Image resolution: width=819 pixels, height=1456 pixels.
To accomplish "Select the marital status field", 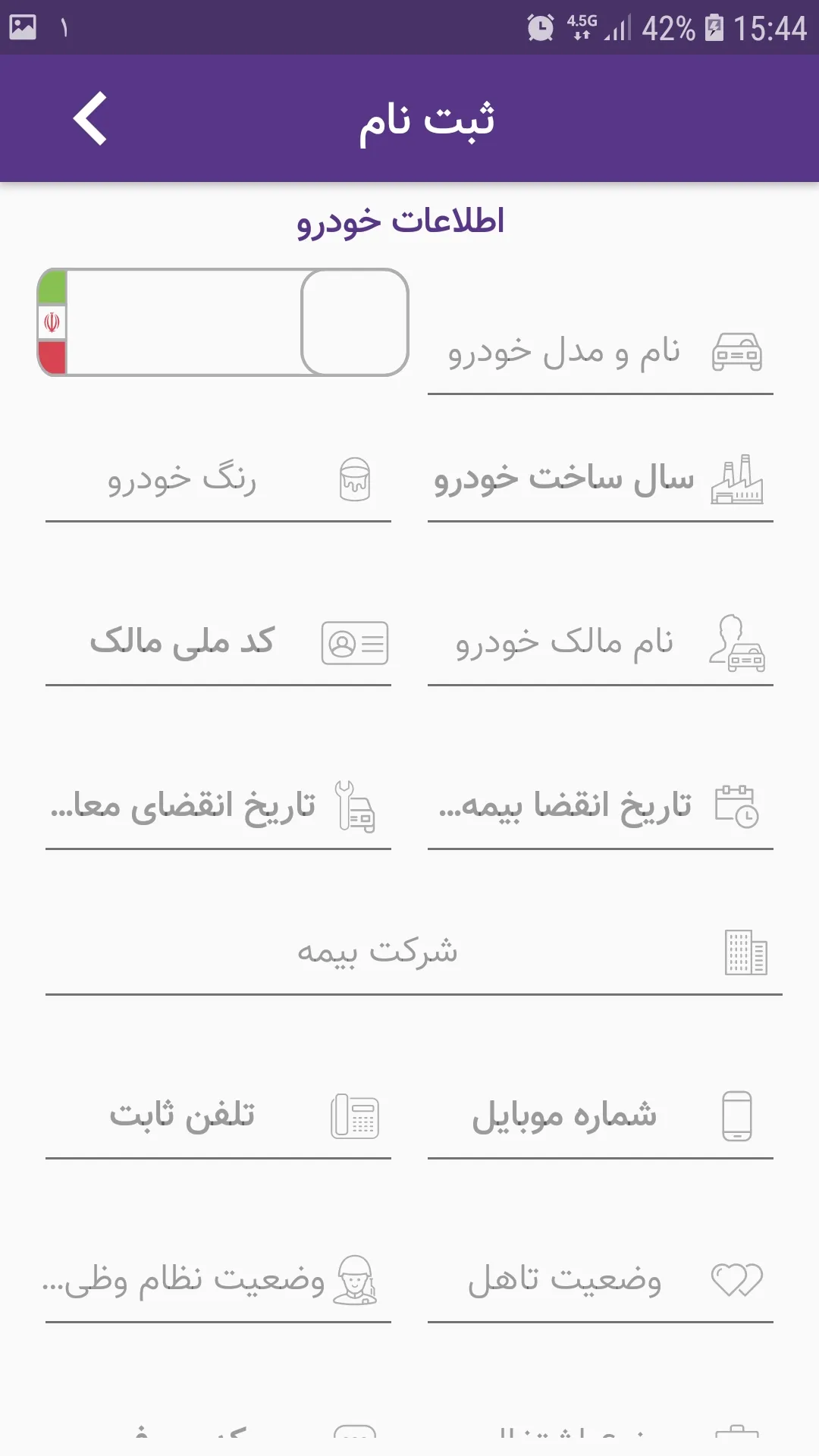I will point(565,1280).
